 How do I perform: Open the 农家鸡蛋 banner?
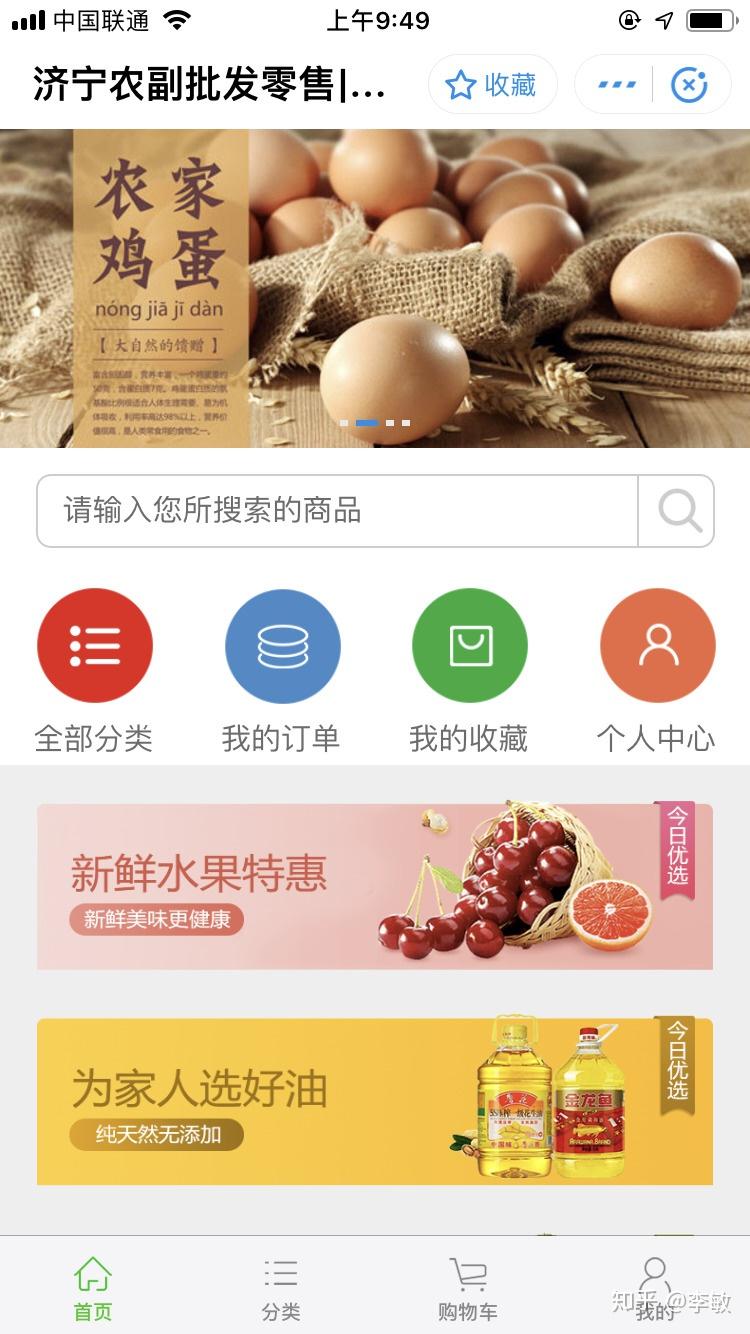375,288
